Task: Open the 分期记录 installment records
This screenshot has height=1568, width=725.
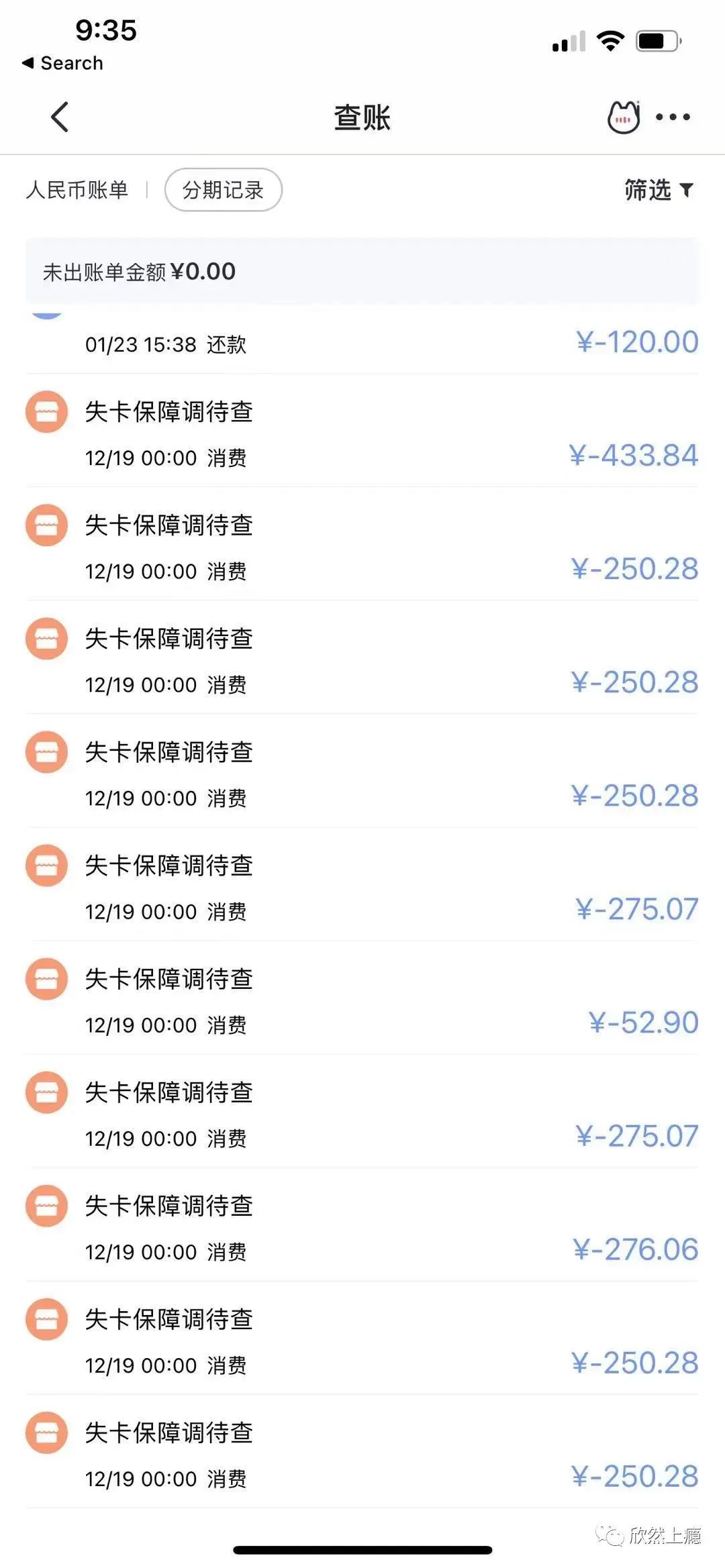Action: tap(223, 190)
